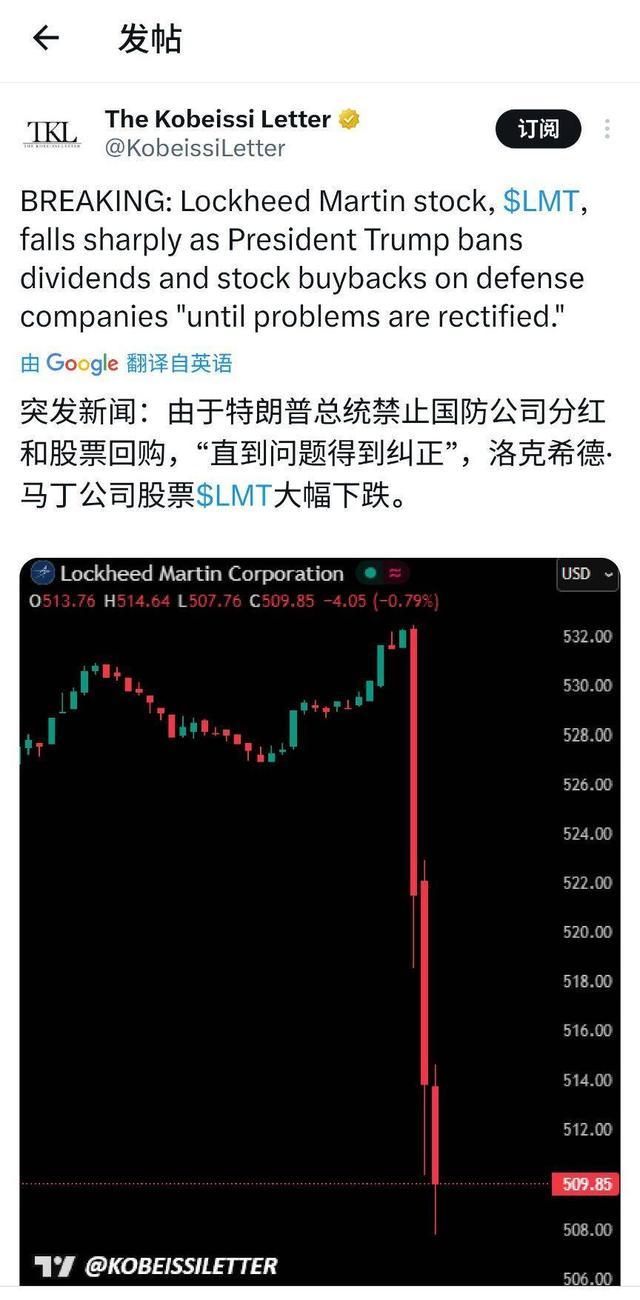Open the $LMT cashtag in the English text

540,201
